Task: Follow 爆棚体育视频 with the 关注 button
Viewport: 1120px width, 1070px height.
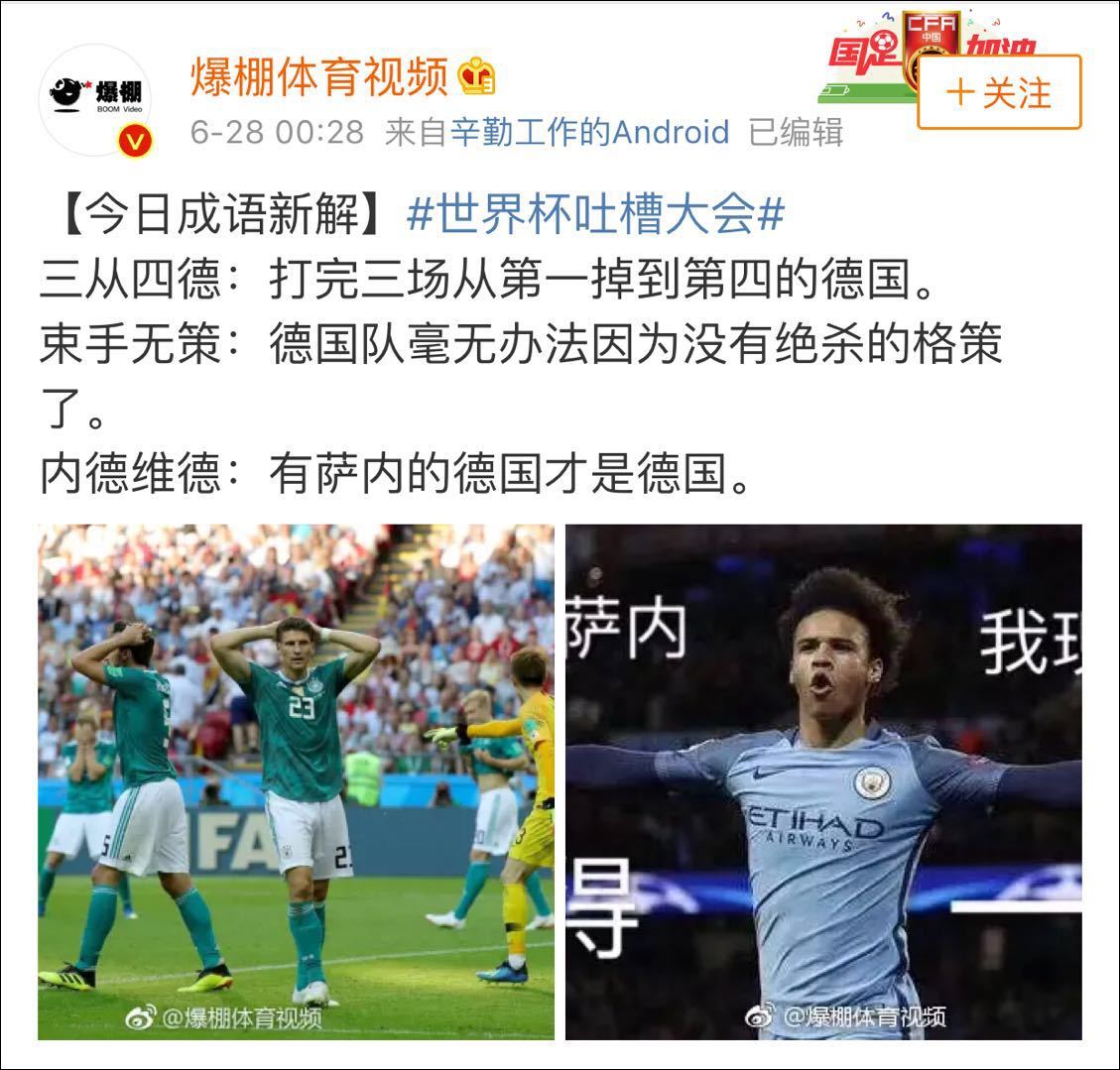Action: click(998, 92)
